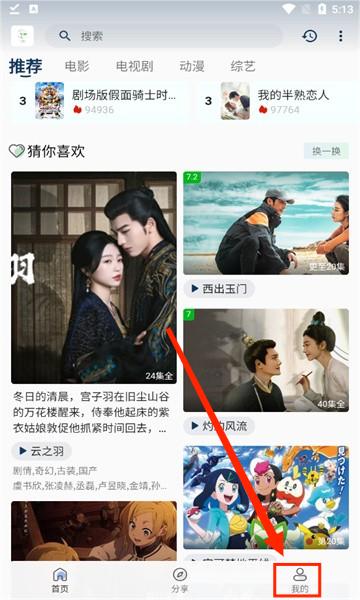The image size is (360, 600).
Task: Play 西出玉门 via its chip
Action: click(219, 289)
